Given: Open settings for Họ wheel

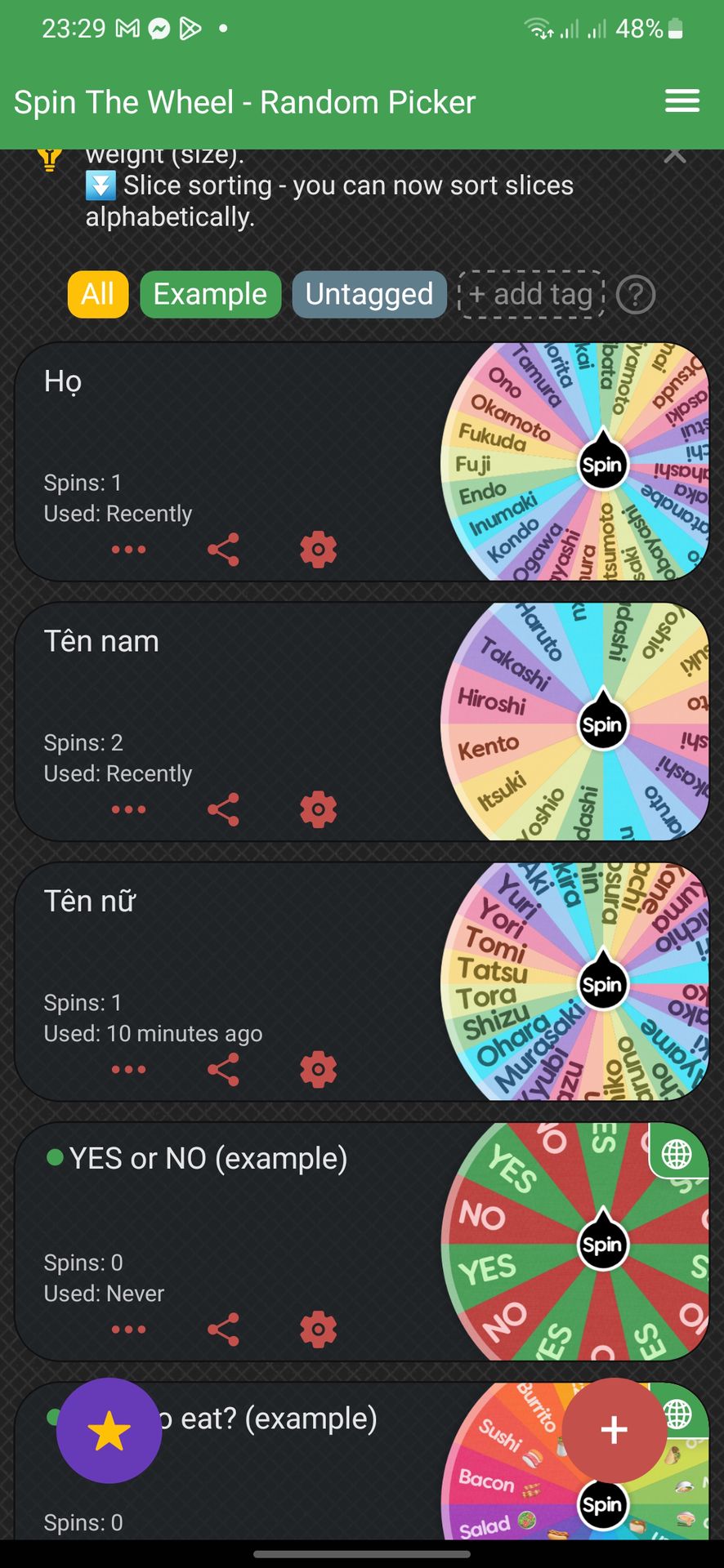Looking at the screenshot, I should pyautogui.click(x=318, y=550).
